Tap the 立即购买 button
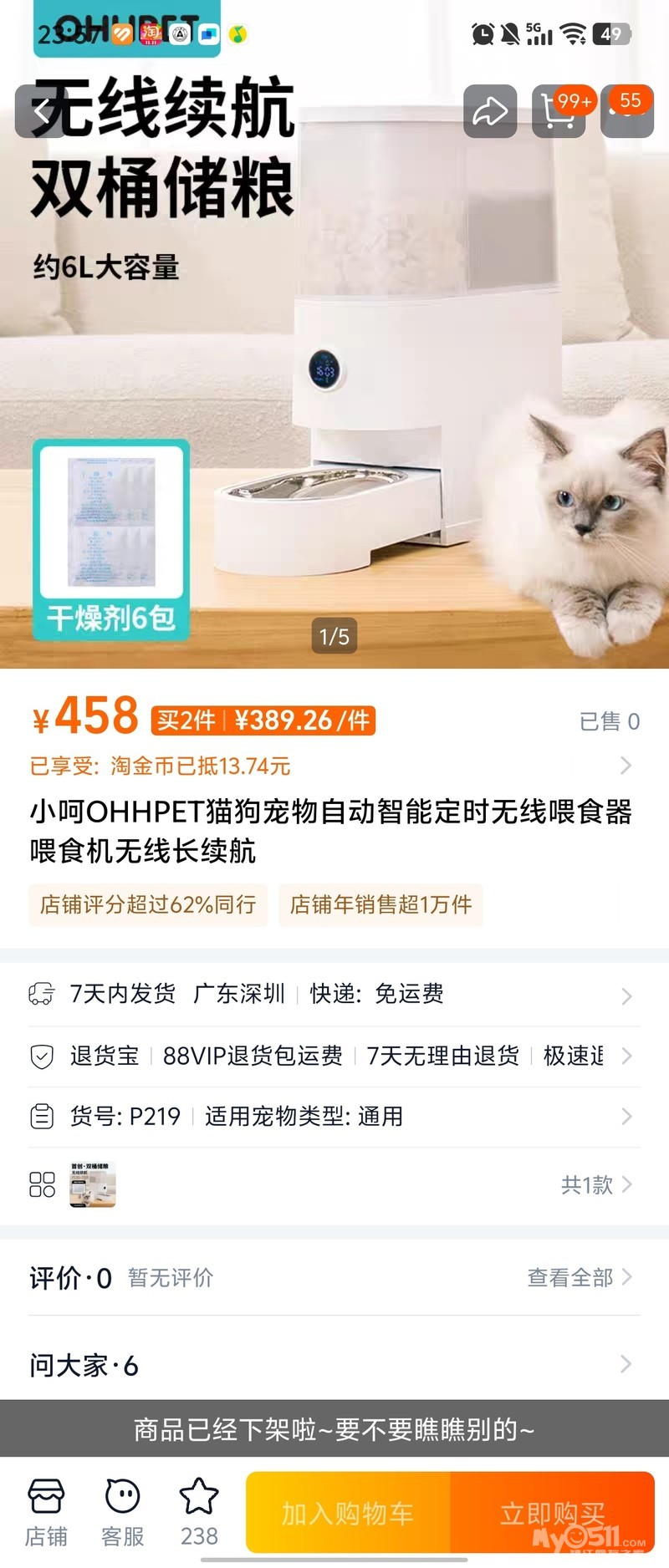 click(x=552, y=1513)
